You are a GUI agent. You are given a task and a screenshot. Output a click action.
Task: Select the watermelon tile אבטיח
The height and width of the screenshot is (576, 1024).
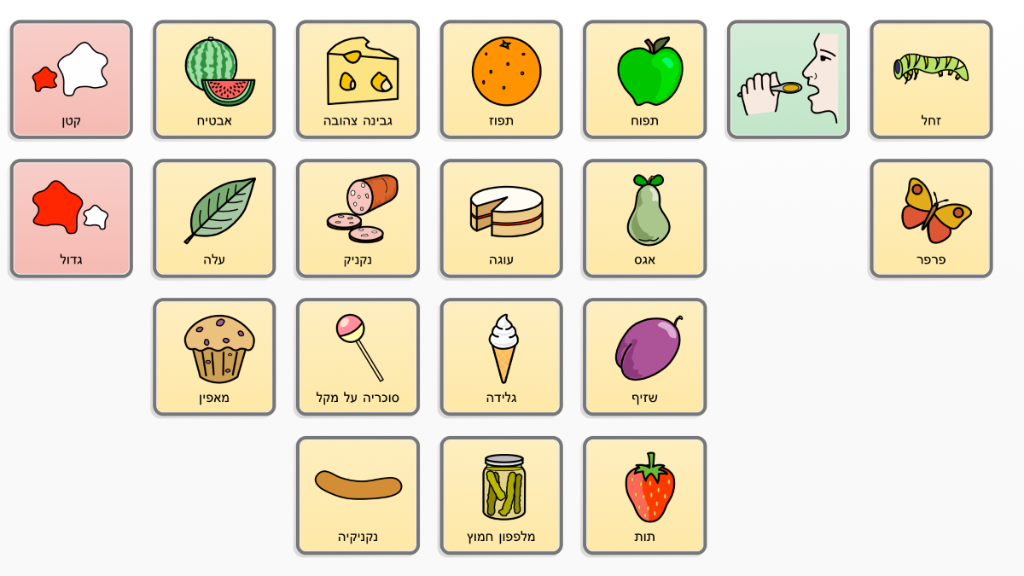[x=215, y=80]
